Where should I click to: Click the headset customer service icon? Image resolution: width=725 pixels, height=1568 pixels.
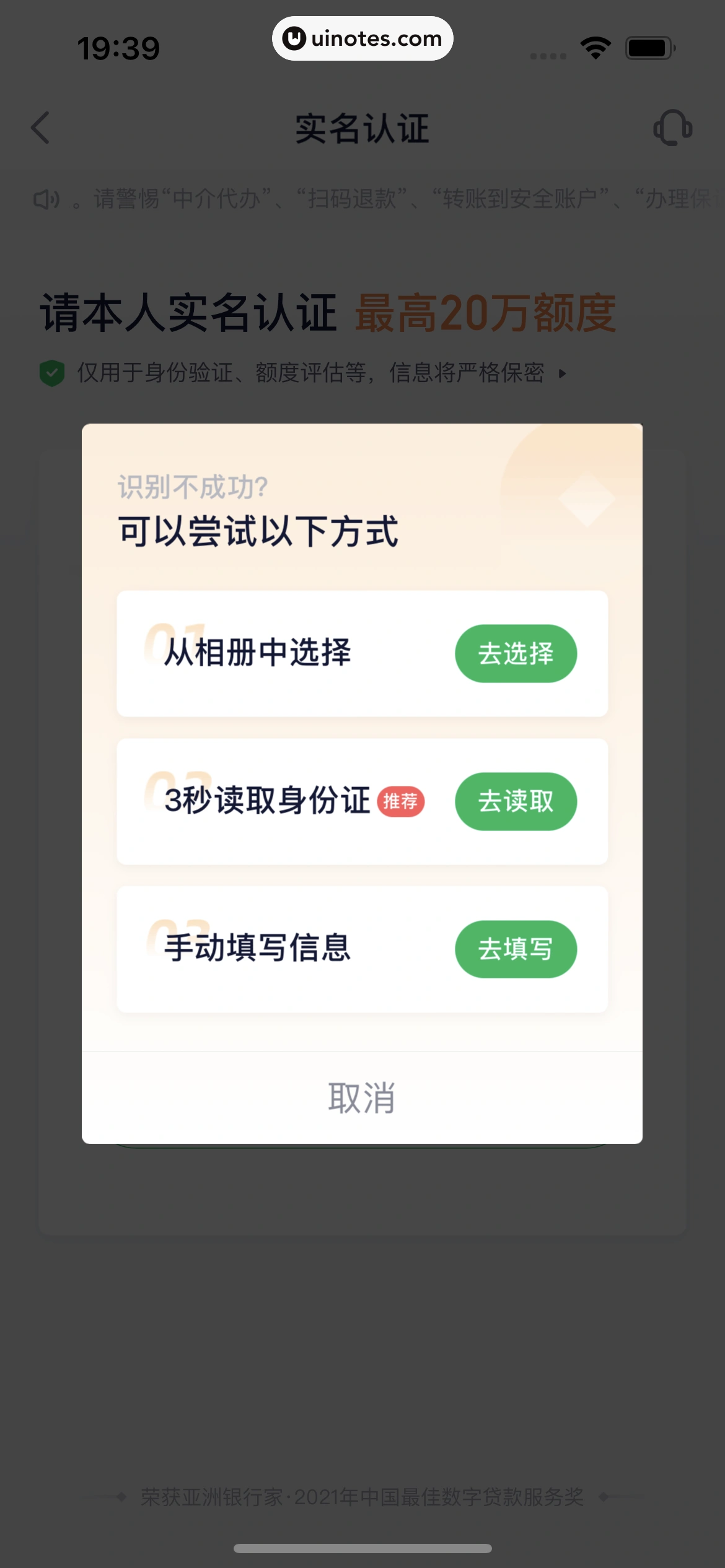click(672, 129)
